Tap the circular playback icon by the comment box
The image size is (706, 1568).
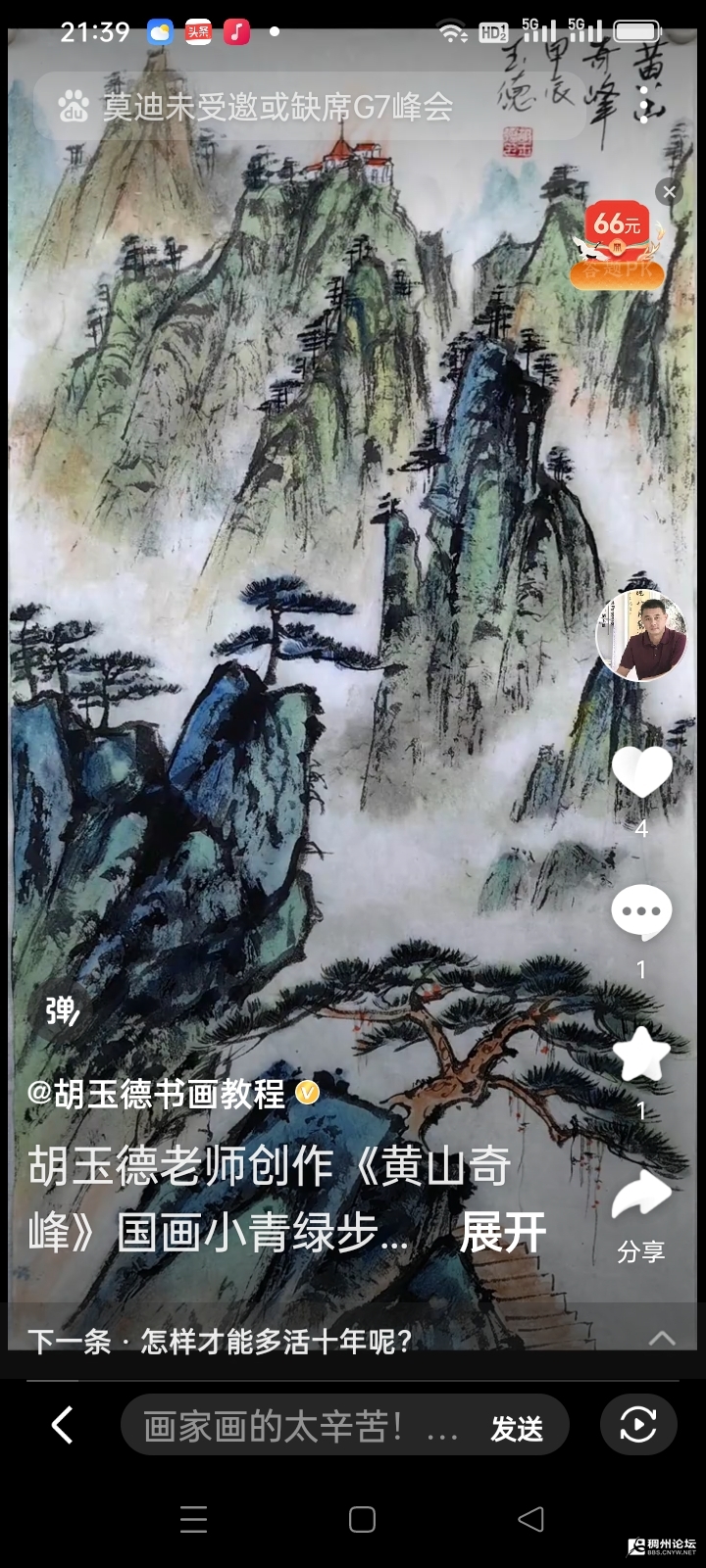(x=638, y=1425)
